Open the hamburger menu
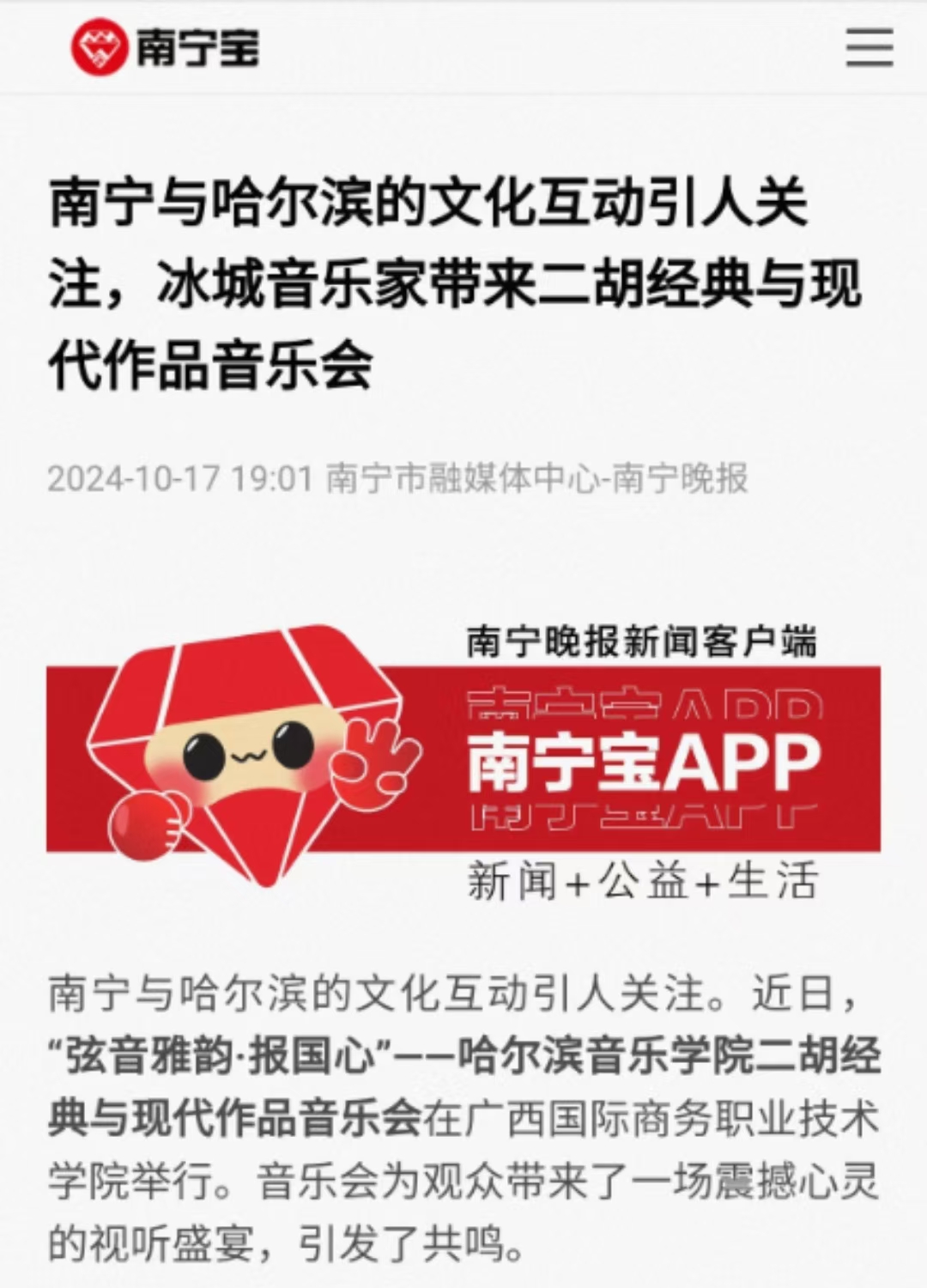 869,47
